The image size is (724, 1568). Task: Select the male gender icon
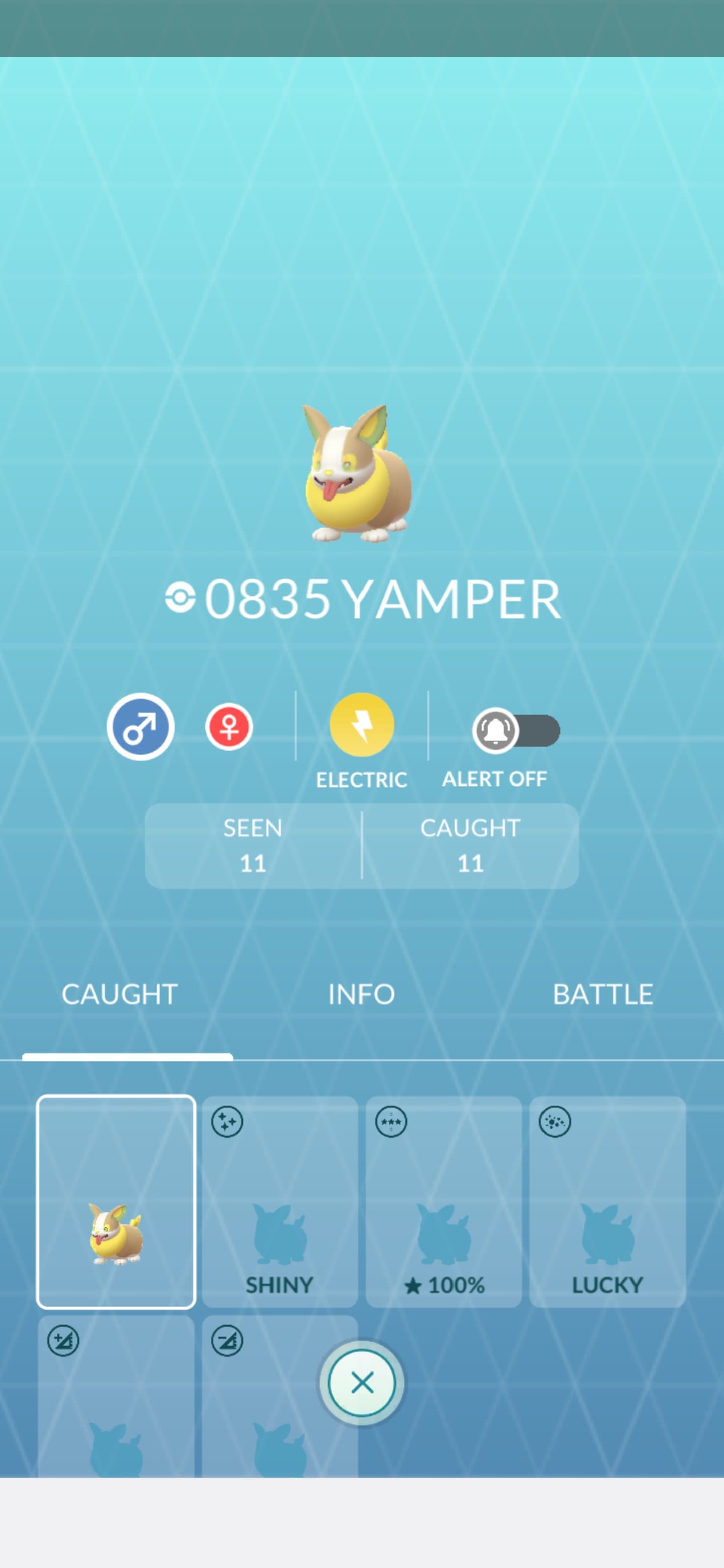coord(141,726)
